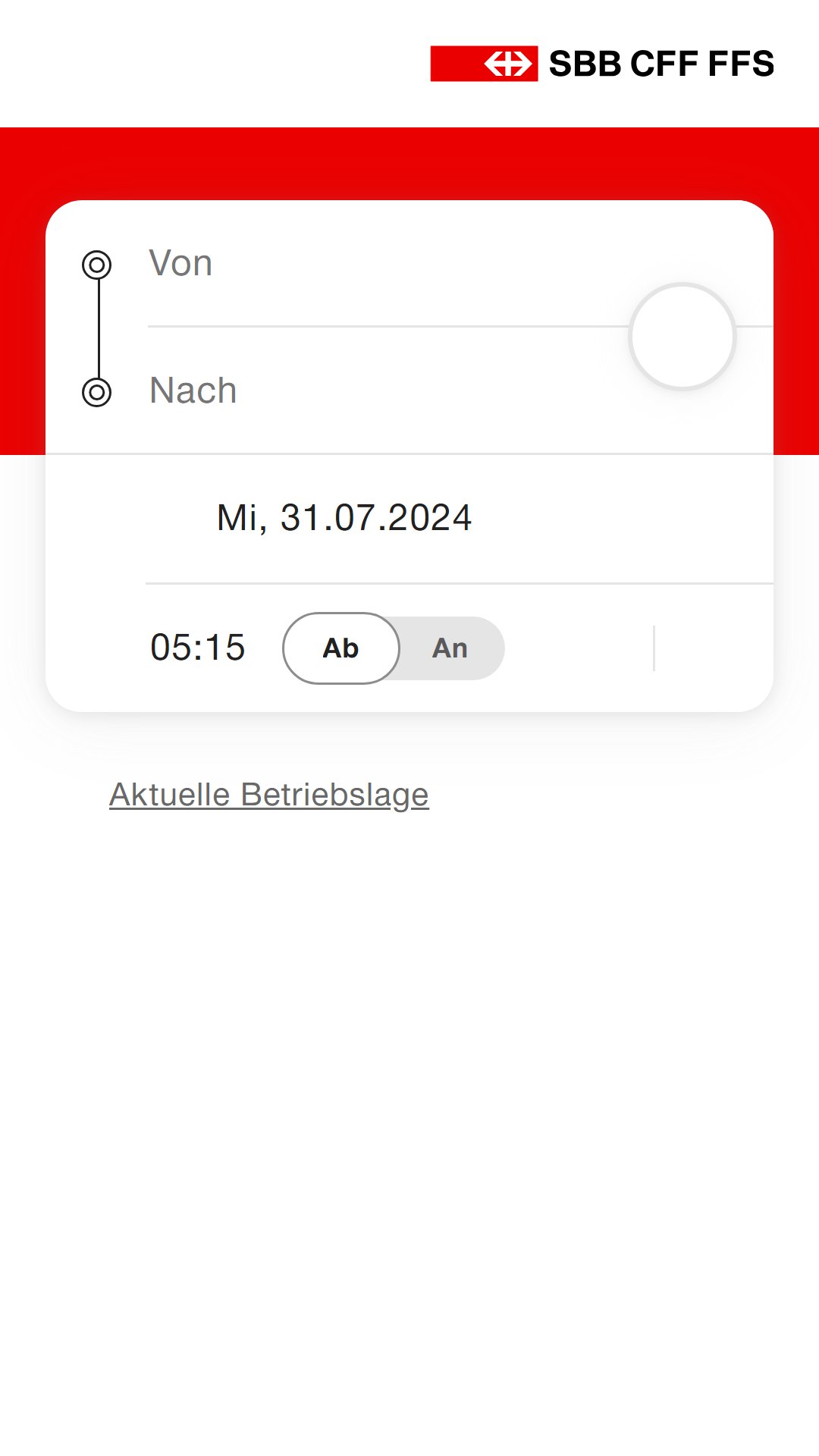Change the time 05:15

[198, 648]
